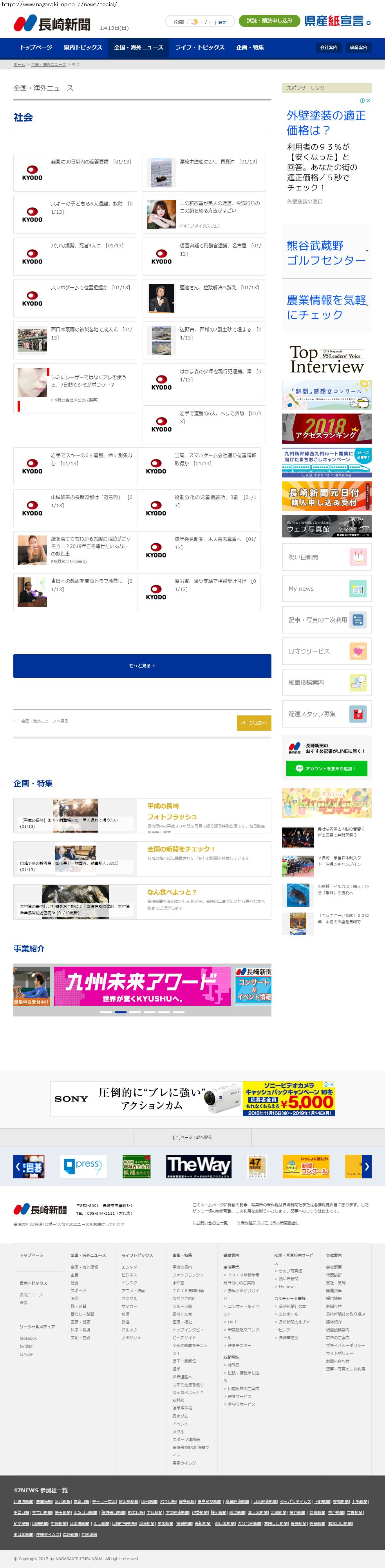Add the LINE account via アカウントを友だち追加
The width and height of the screenshot is (385, 1568).
[x=327, y=769]
